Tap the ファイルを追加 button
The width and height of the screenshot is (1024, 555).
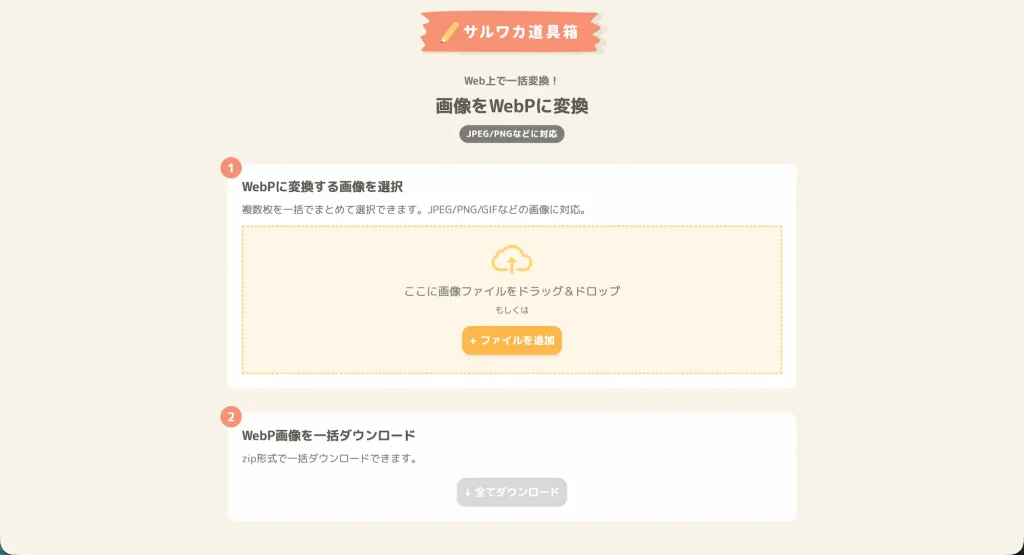pyautogui.click(x=511, y=341)
